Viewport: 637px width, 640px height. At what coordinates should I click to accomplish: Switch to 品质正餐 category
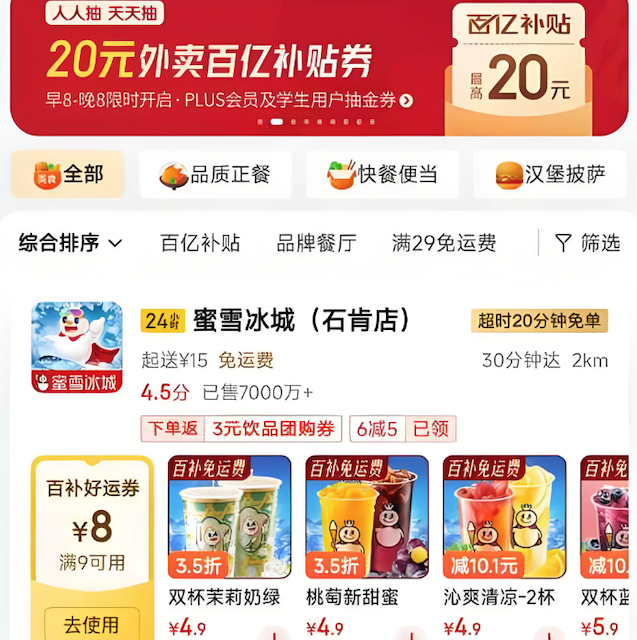215,175
